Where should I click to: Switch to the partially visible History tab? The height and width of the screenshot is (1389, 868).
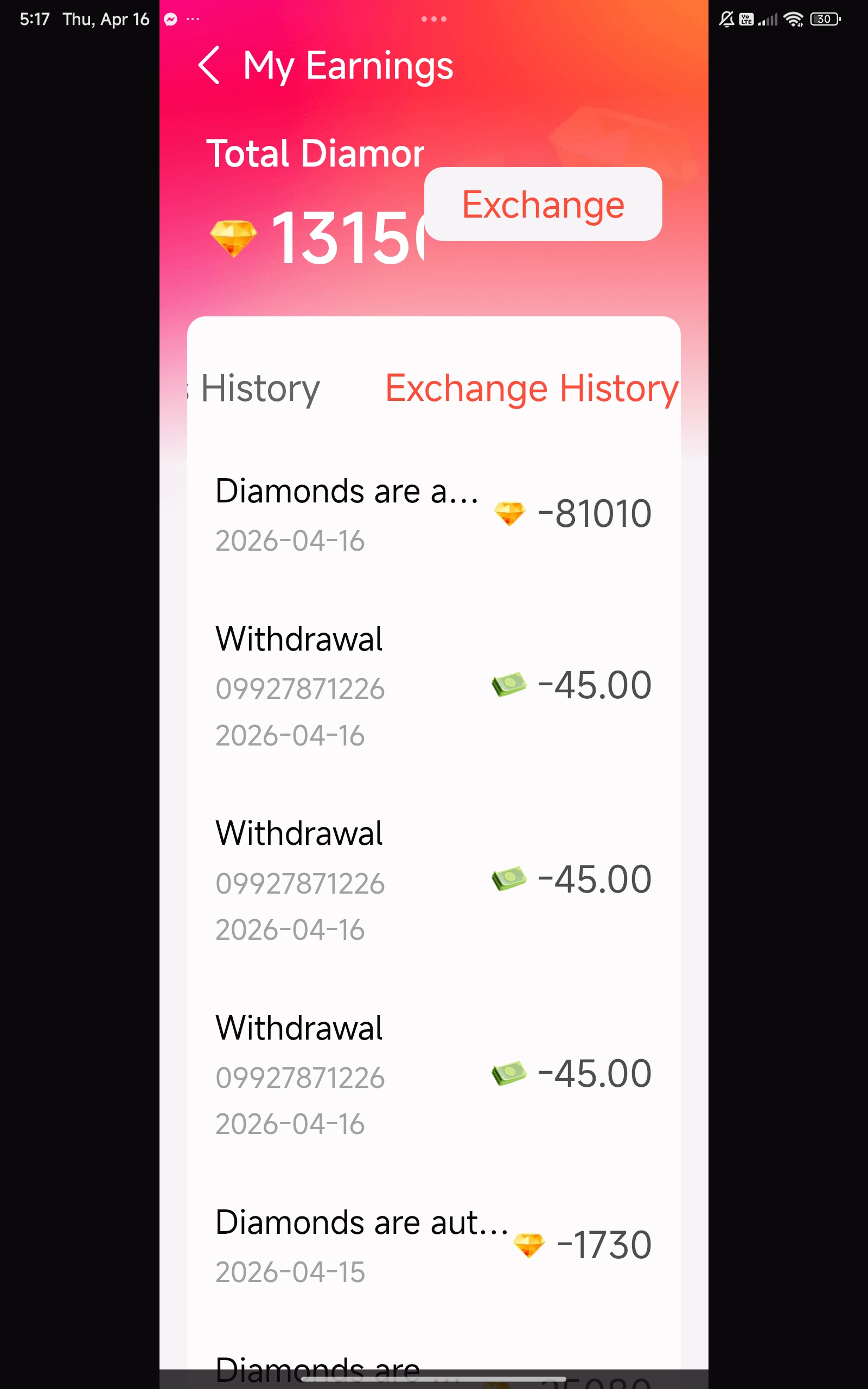[x=259, y=388]
